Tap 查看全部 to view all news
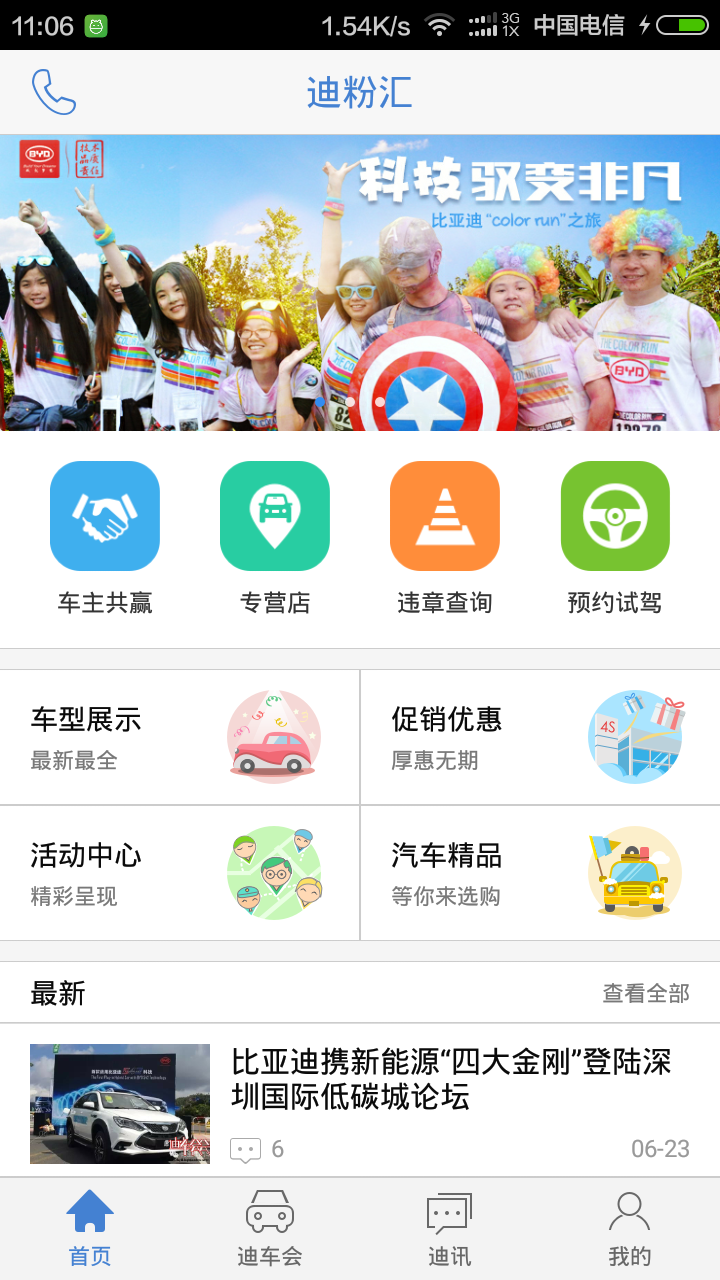Image resolution: width=720 pixels, height=1280 pixels. click(x=646, y=993)
